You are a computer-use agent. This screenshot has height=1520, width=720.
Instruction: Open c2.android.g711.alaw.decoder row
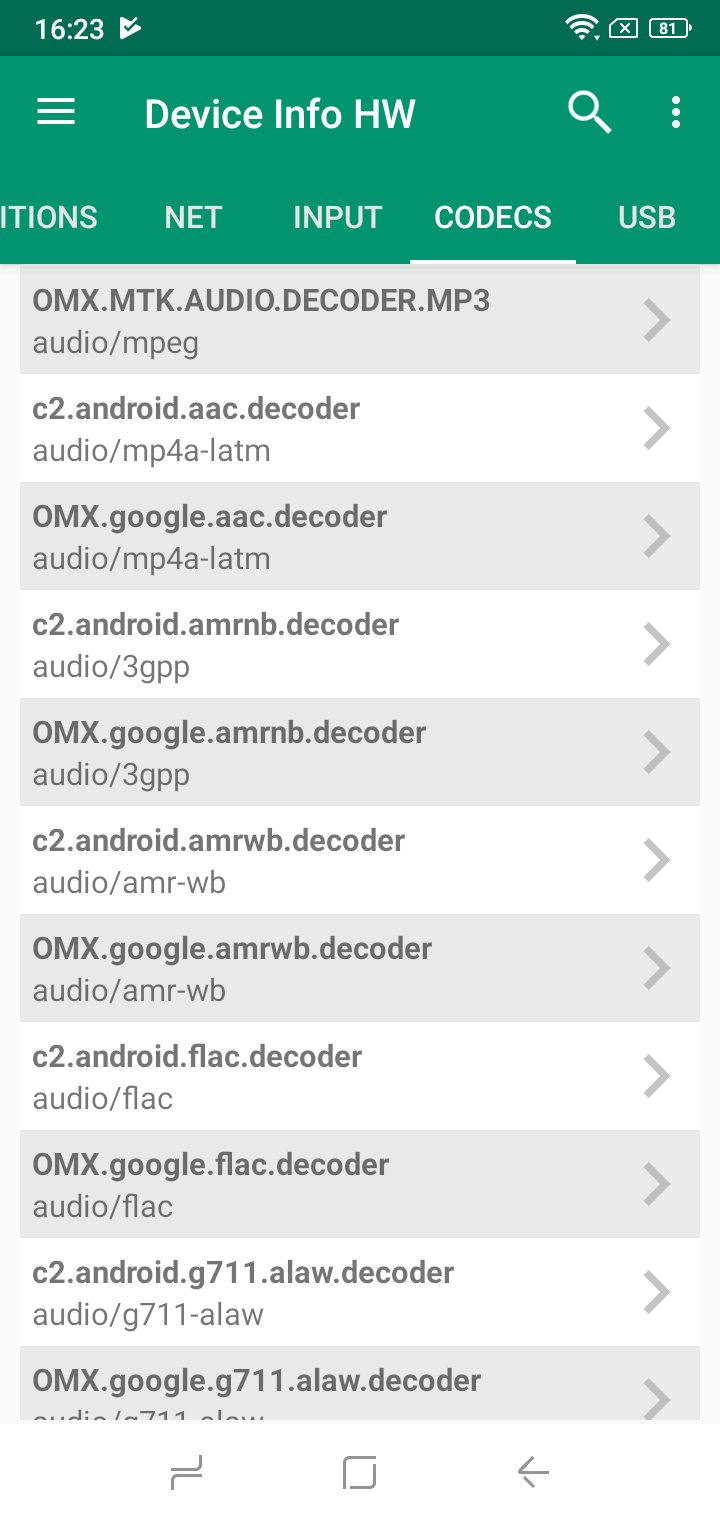[360, 1292]
